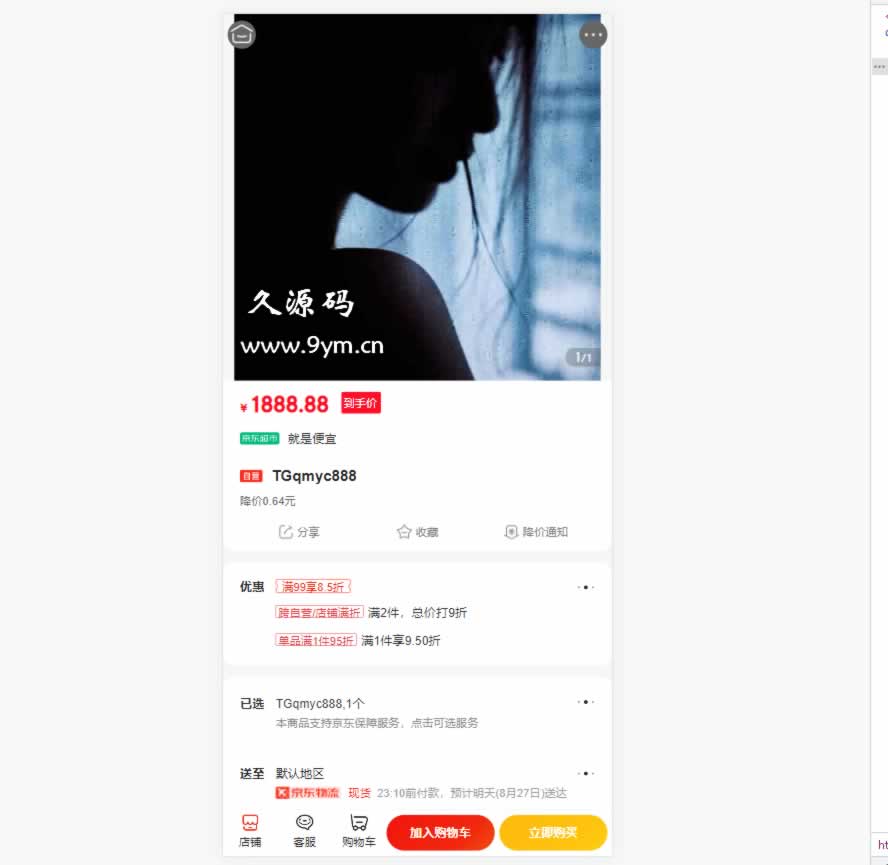Change the 送至 delivery address
Screen dimensions: 888x865
pyautogui.click(x=586, y=773)
